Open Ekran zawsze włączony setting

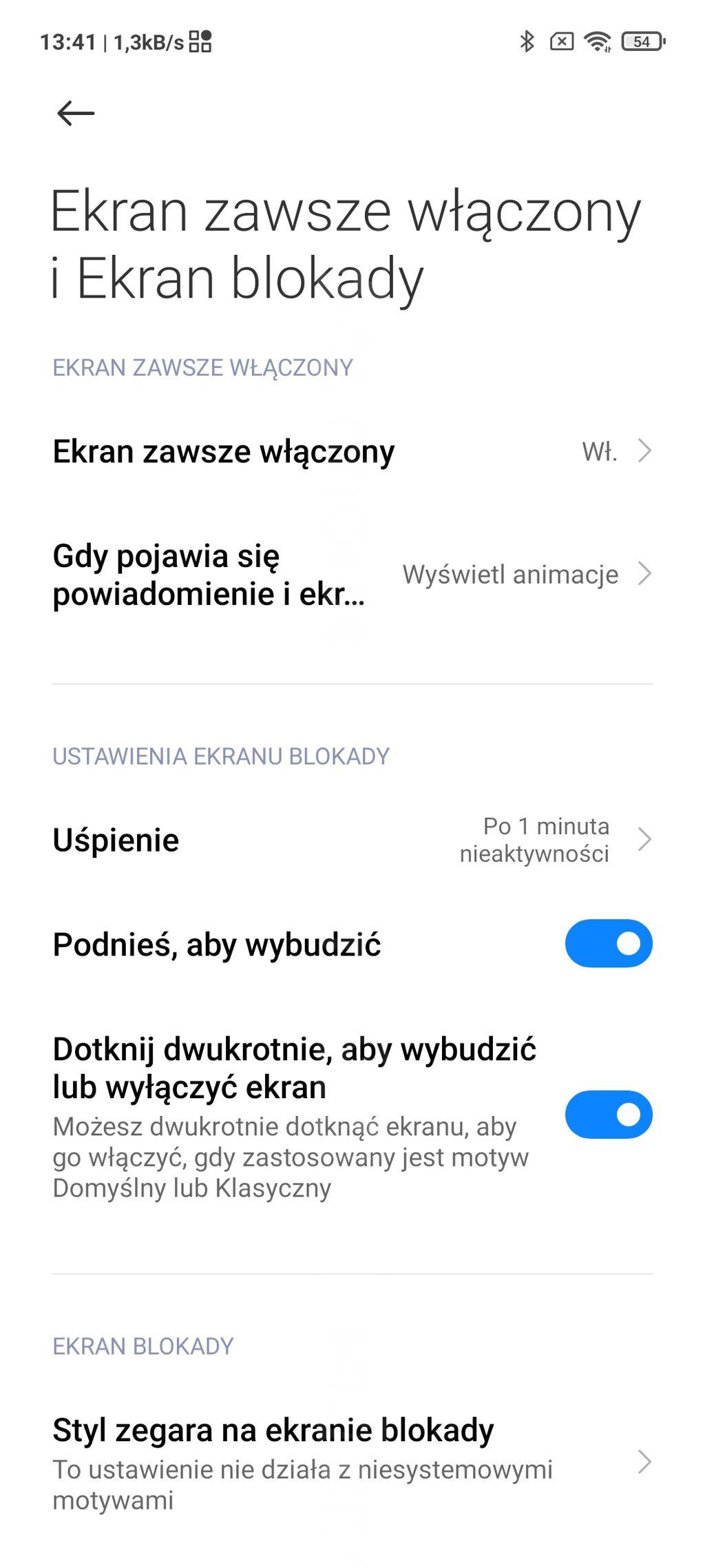(351, 452)
